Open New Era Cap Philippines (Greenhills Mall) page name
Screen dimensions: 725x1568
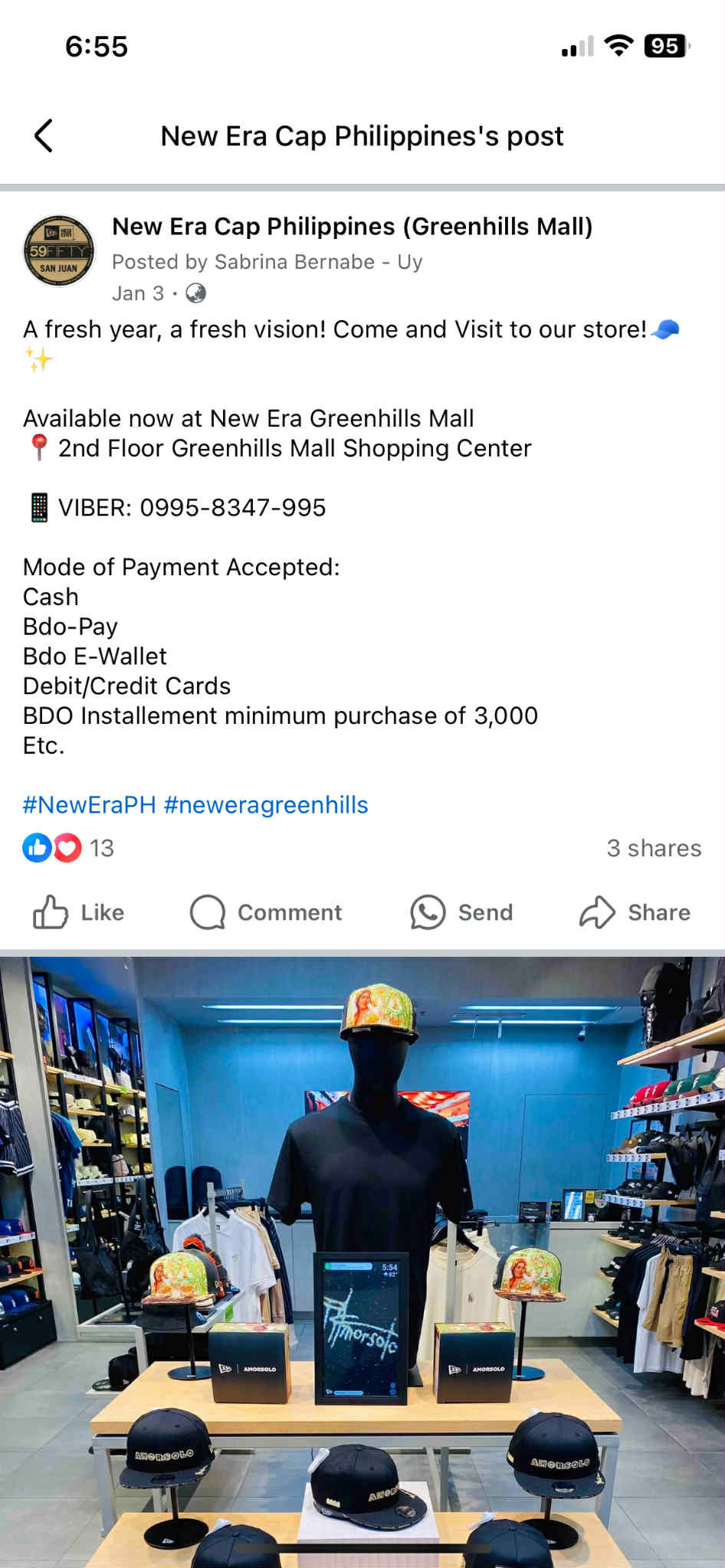(352, 227)
